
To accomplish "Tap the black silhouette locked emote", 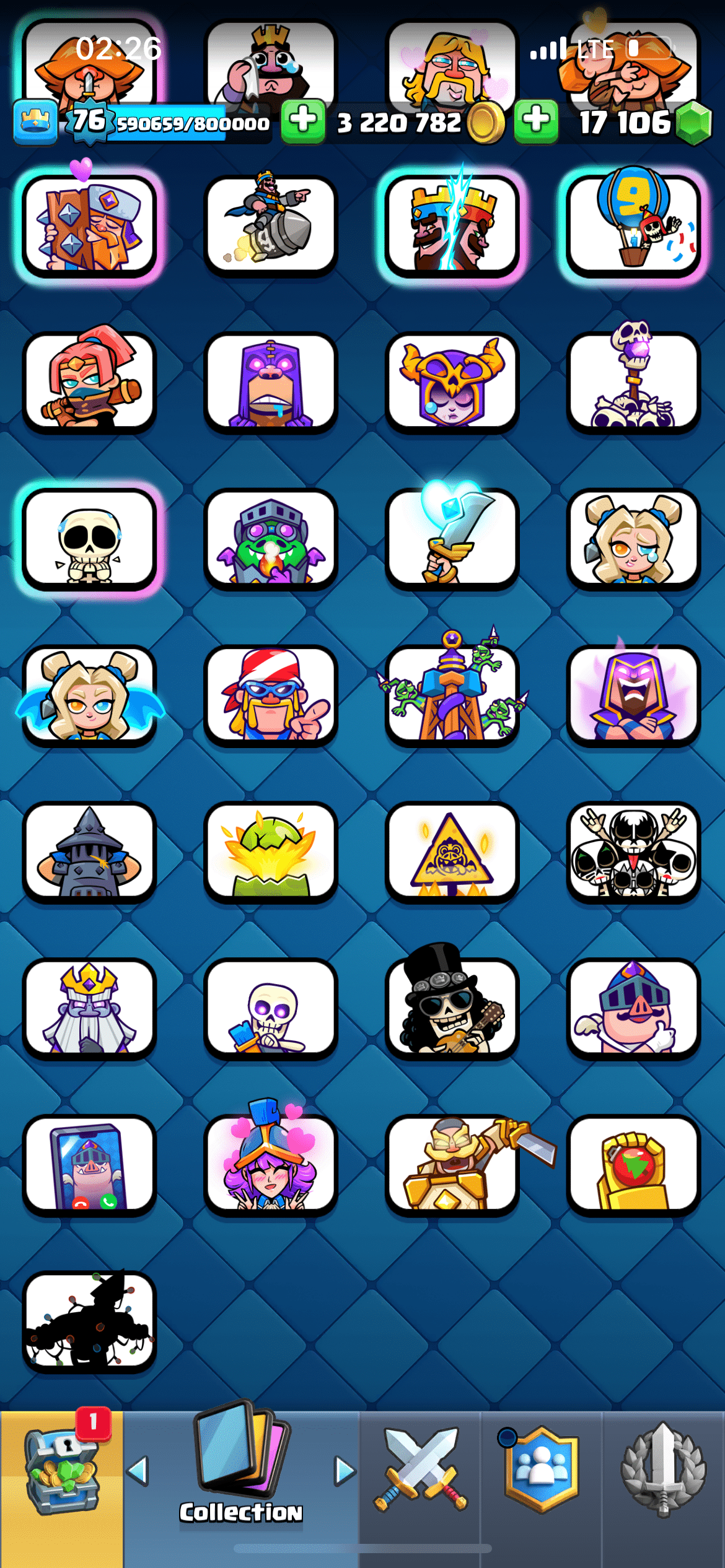I will point(89,1322).
